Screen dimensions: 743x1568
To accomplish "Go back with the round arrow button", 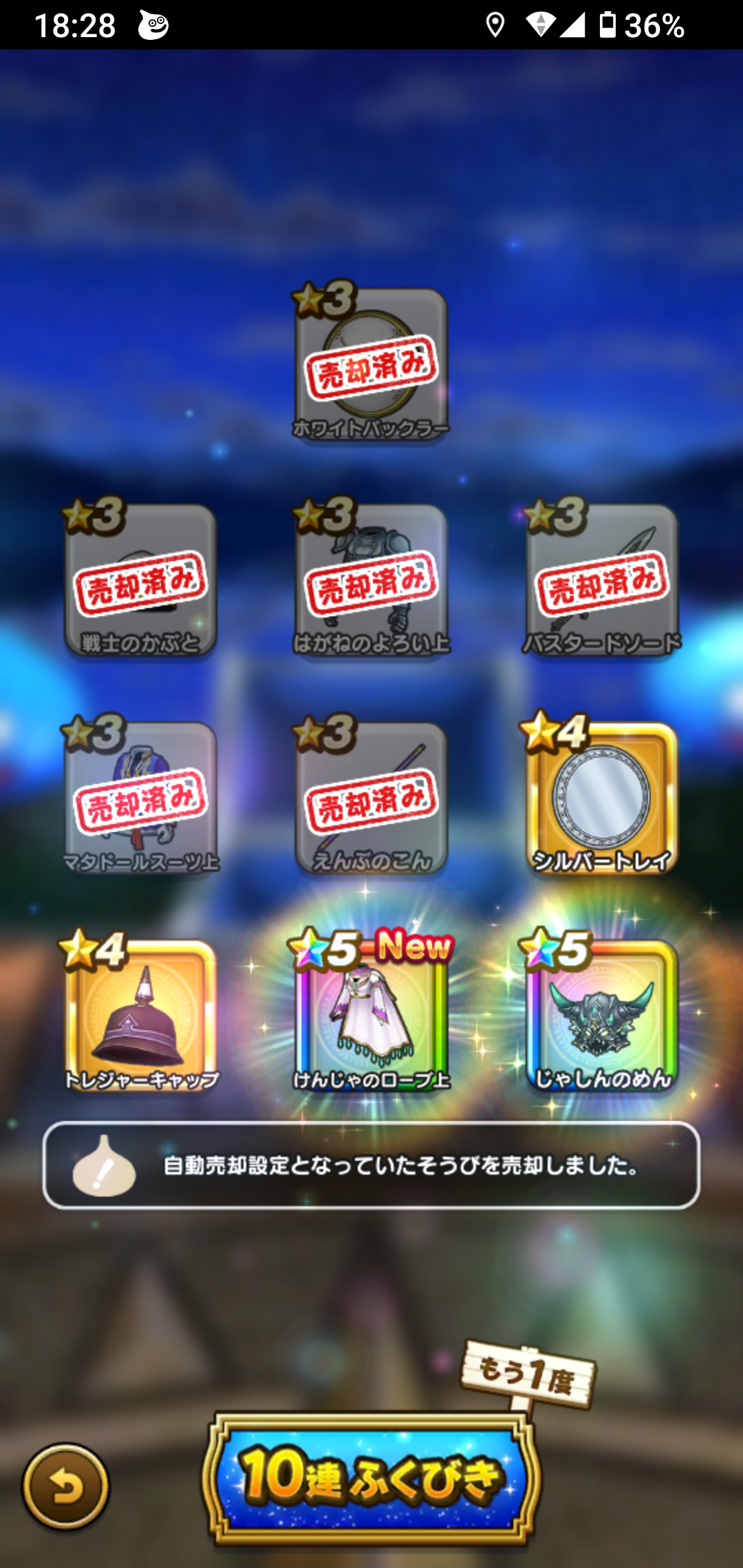I will 65,1487.
